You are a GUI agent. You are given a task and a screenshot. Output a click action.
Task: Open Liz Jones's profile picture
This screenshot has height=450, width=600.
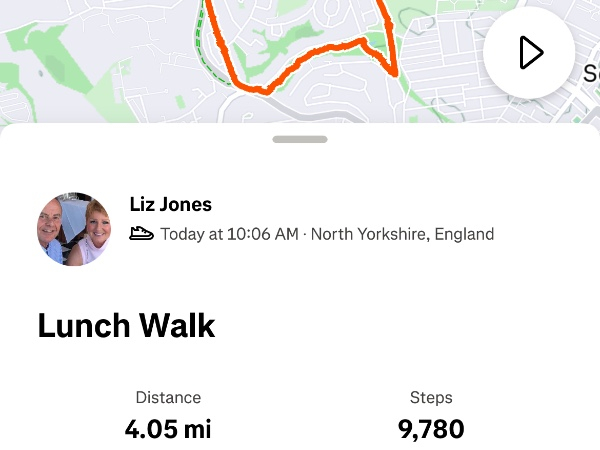74,229
